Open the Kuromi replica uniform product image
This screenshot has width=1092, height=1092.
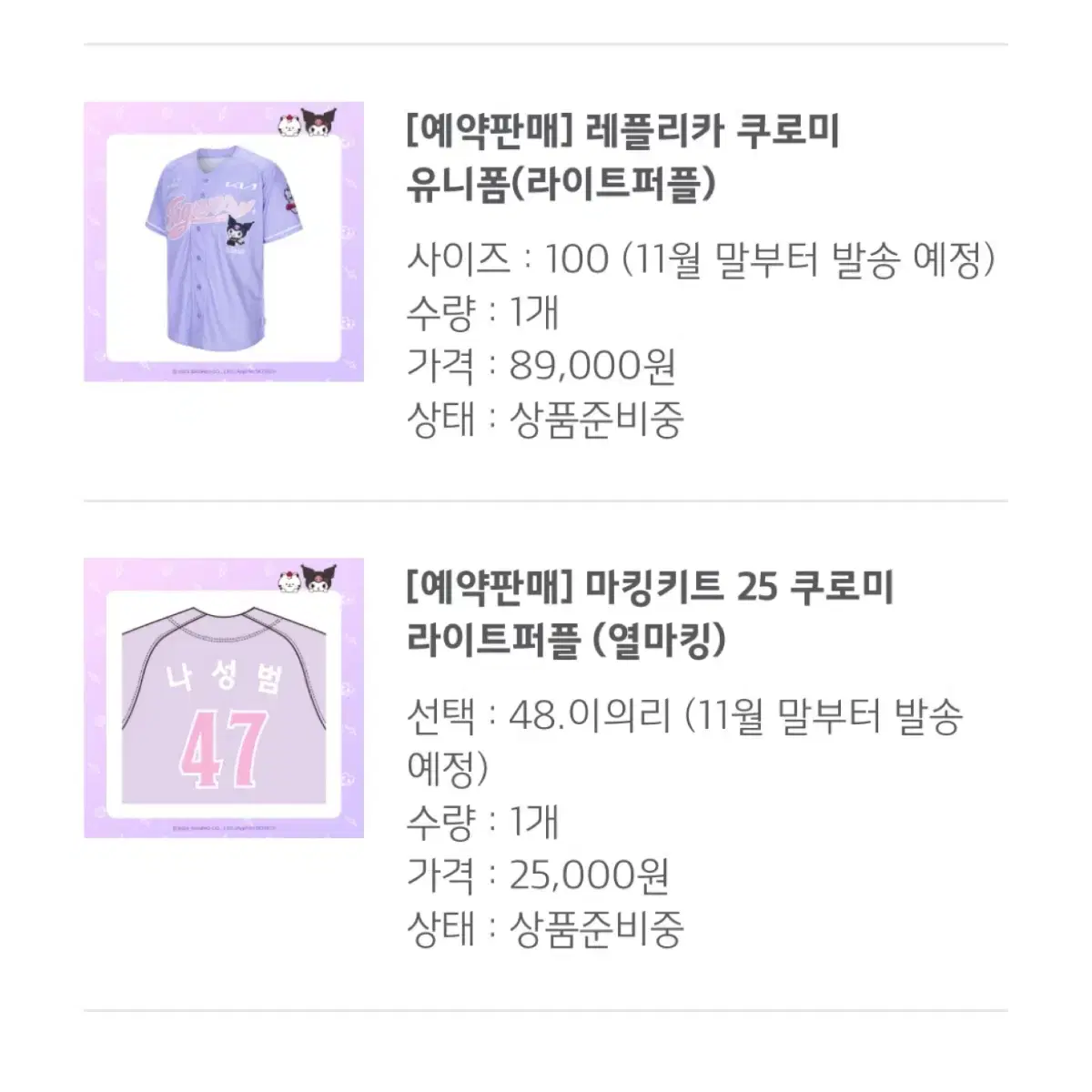pos(224,242)
